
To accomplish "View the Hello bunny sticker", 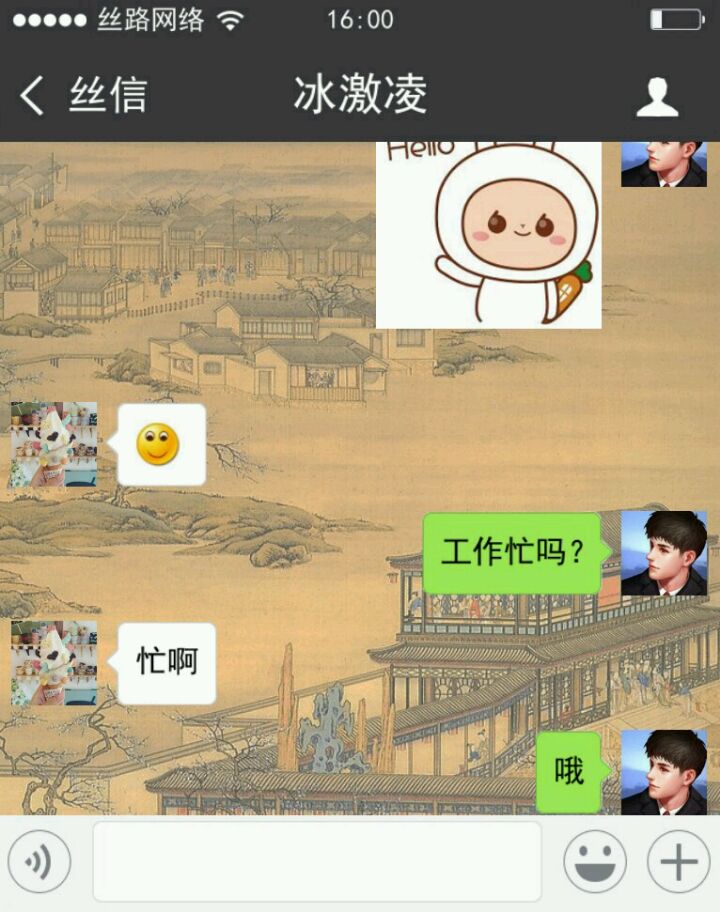I will click(x=488, y=236).
